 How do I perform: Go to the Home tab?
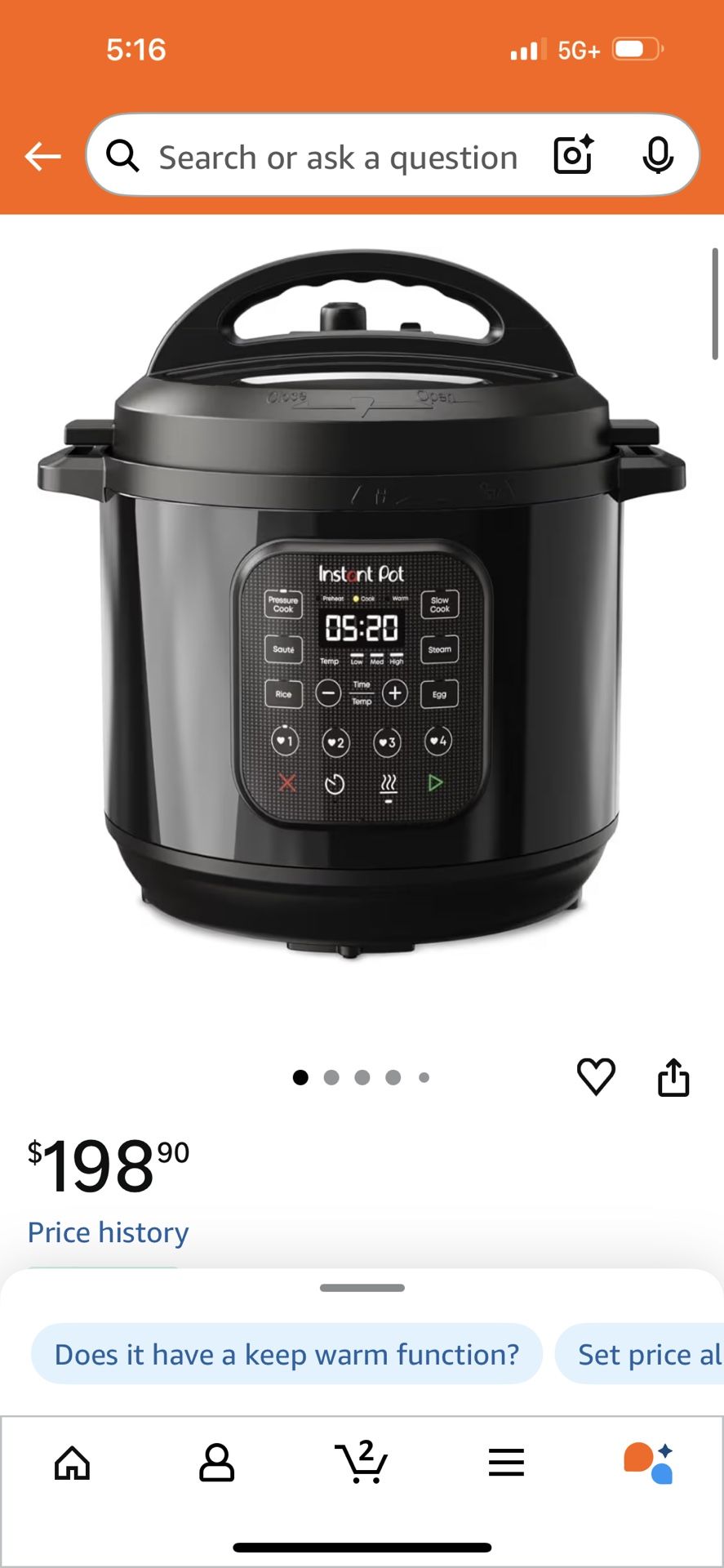(x=73, y=1463)
